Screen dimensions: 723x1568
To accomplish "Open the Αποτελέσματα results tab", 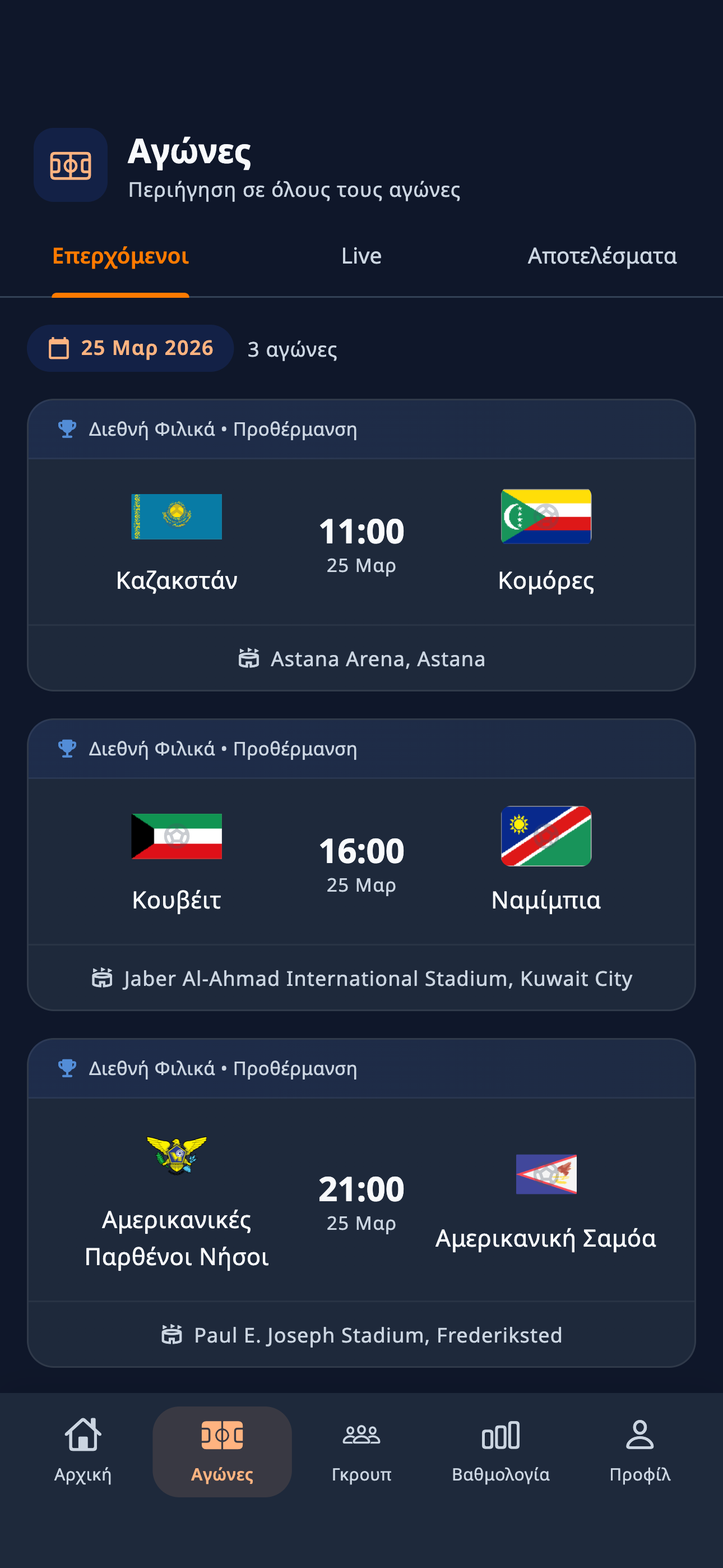I will tap(601, 256).
